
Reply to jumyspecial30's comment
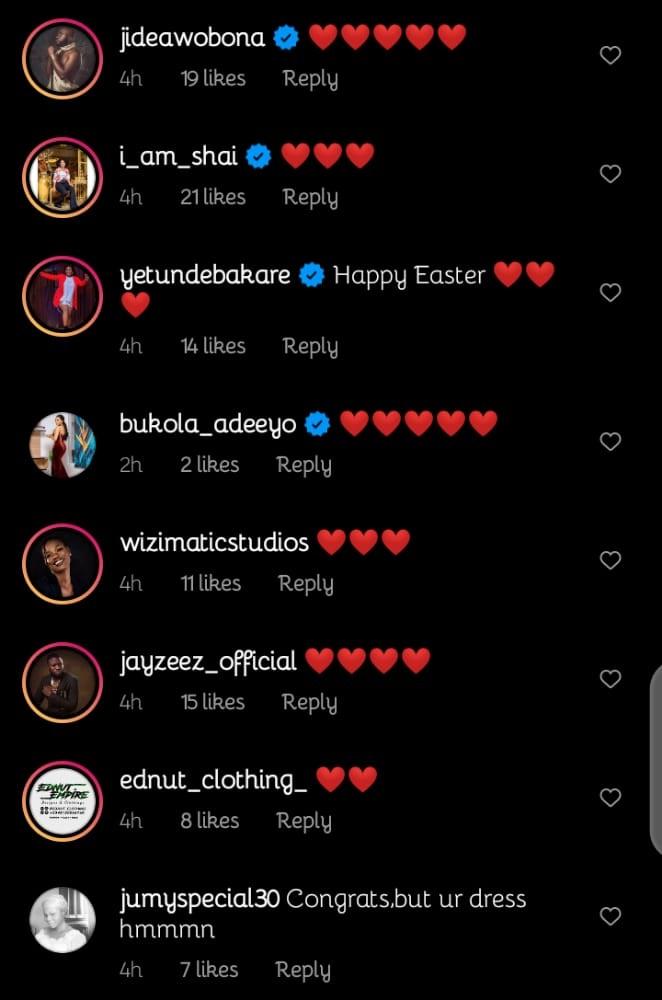point(303,969)
